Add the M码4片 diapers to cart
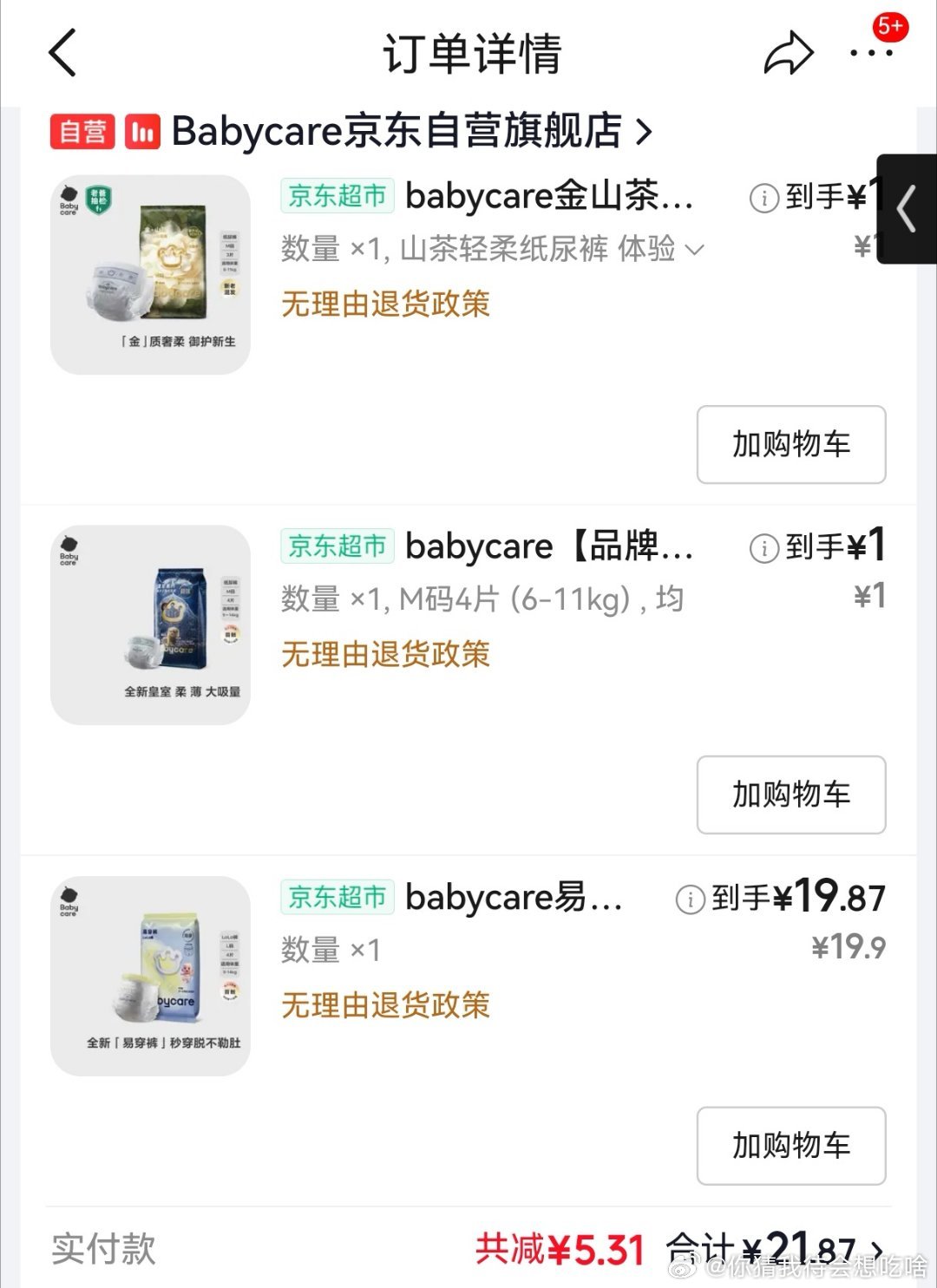Viewport: 937px width, 1288px height. [x=790, y=794]
